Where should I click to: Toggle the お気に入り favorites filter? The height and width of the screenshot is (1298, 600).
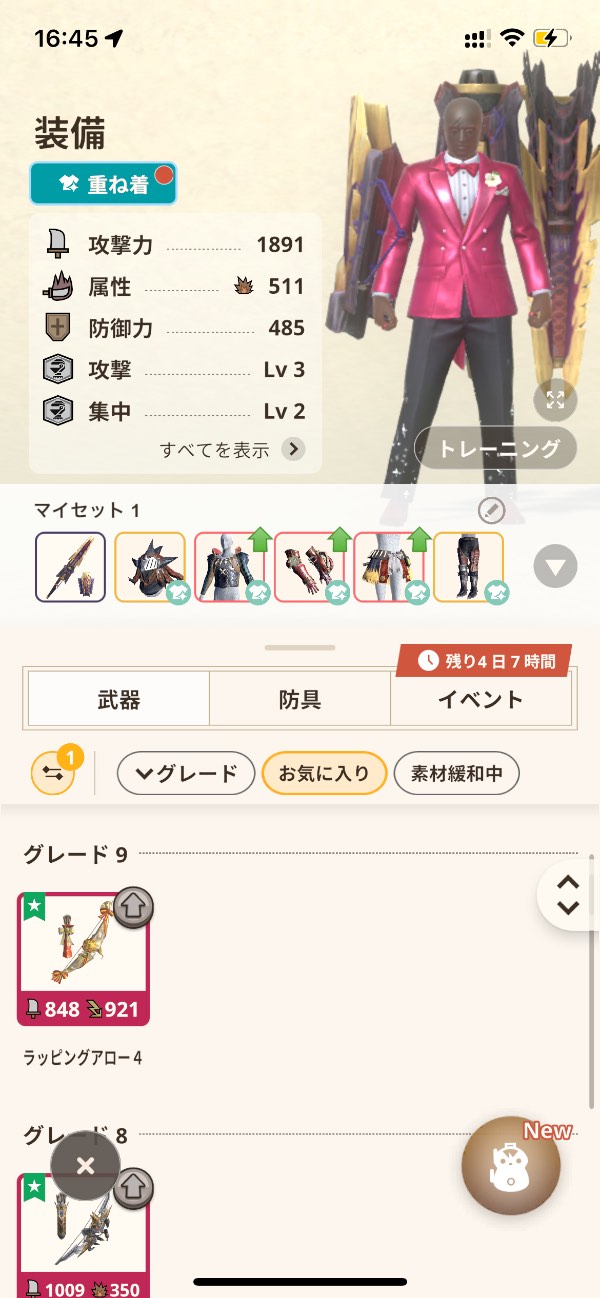click(324, 773)
